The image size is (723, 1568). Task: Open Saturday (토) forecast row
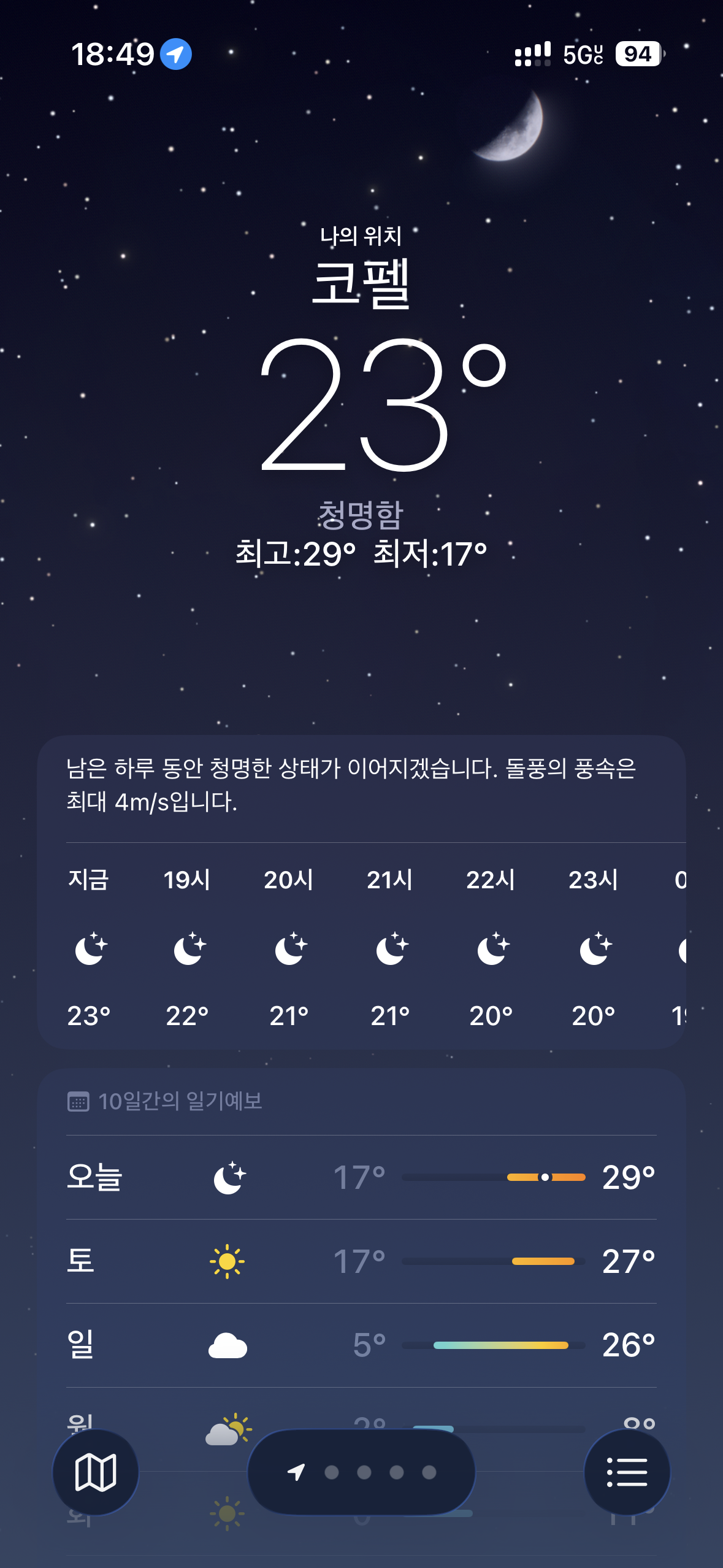click(x=361, y=1261)
